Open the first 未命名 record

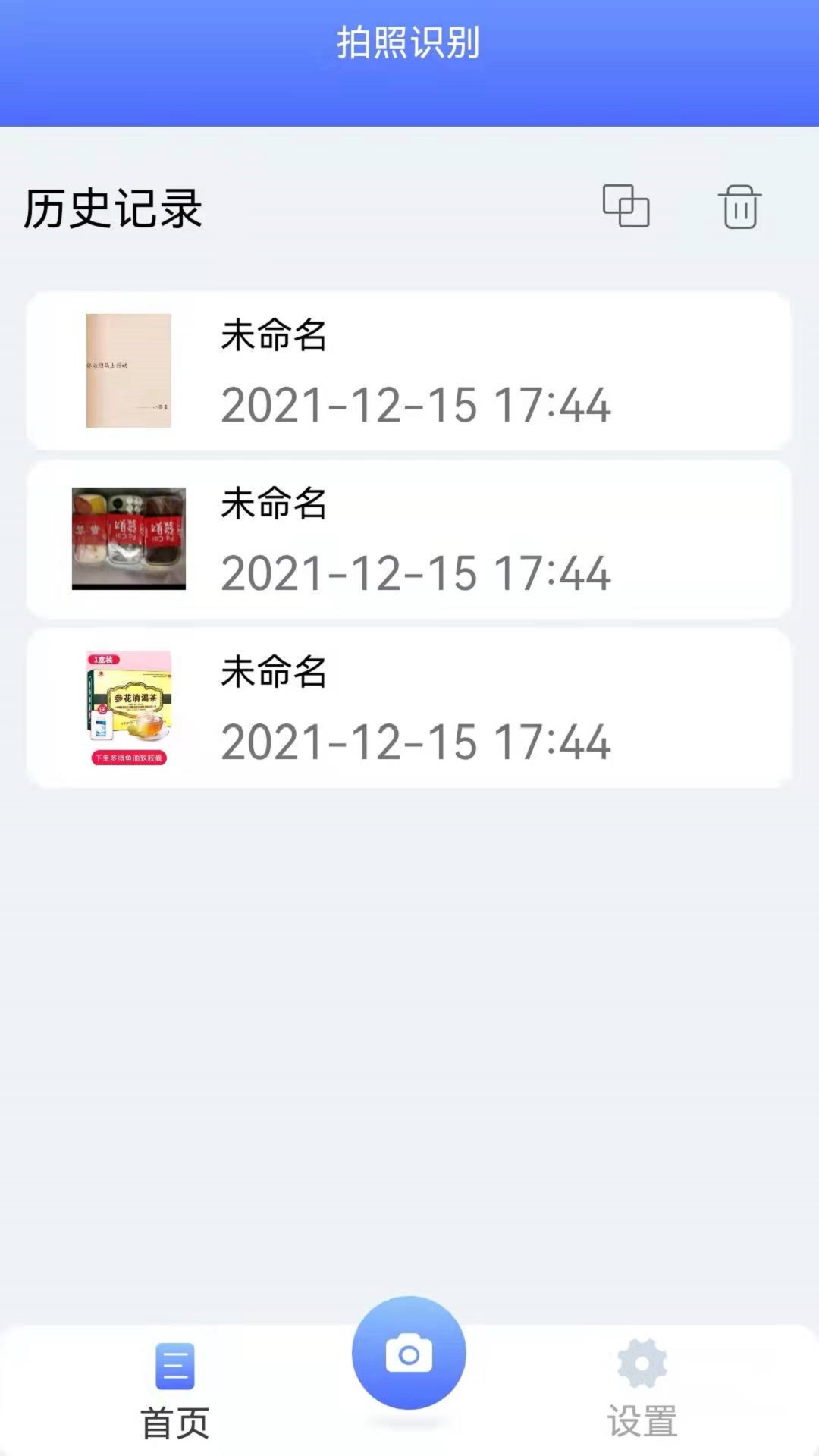click(x=409, y=371)
